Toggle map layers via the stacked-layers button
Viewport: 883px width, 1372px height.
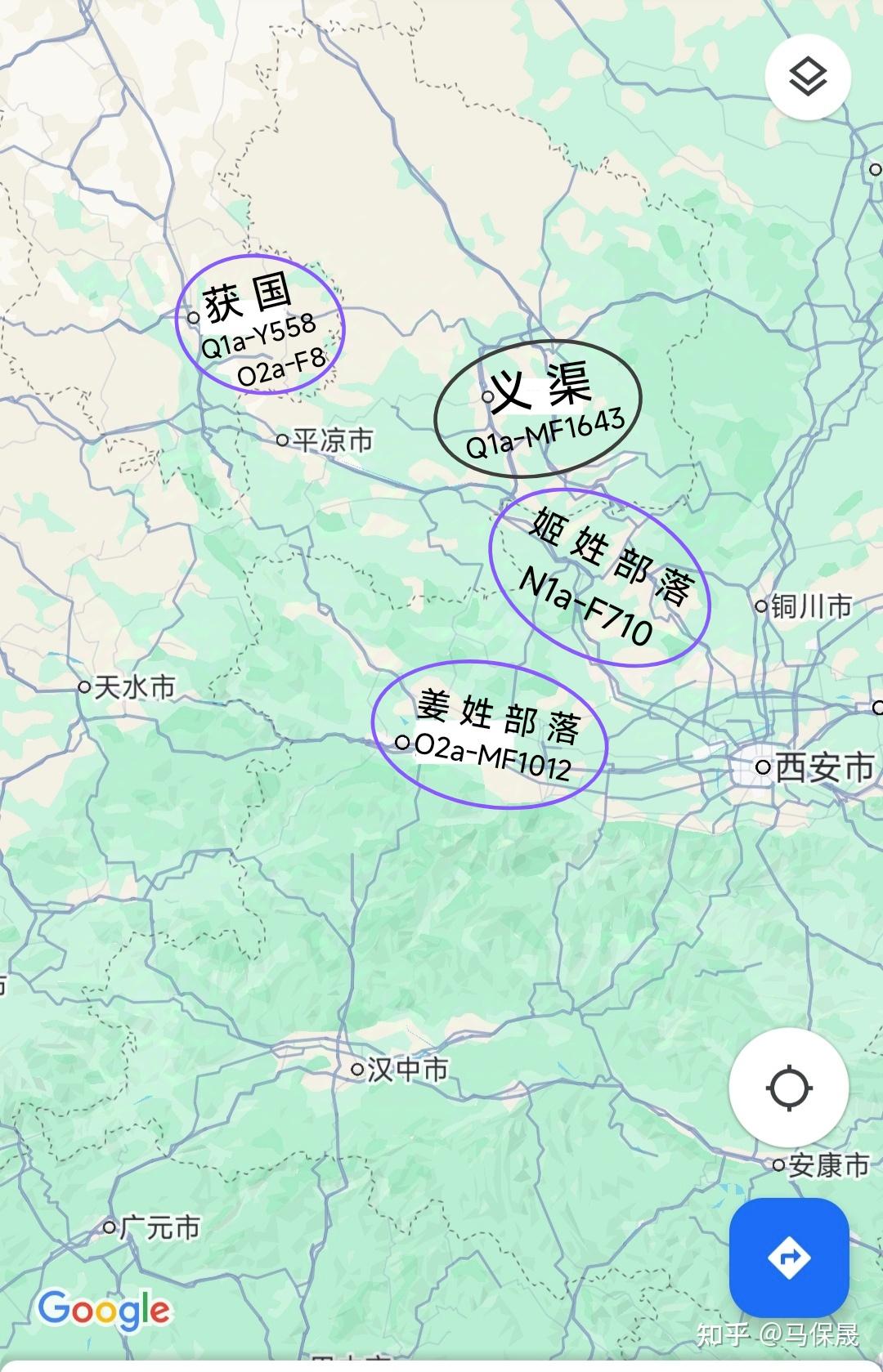click(x=808, y=76)
